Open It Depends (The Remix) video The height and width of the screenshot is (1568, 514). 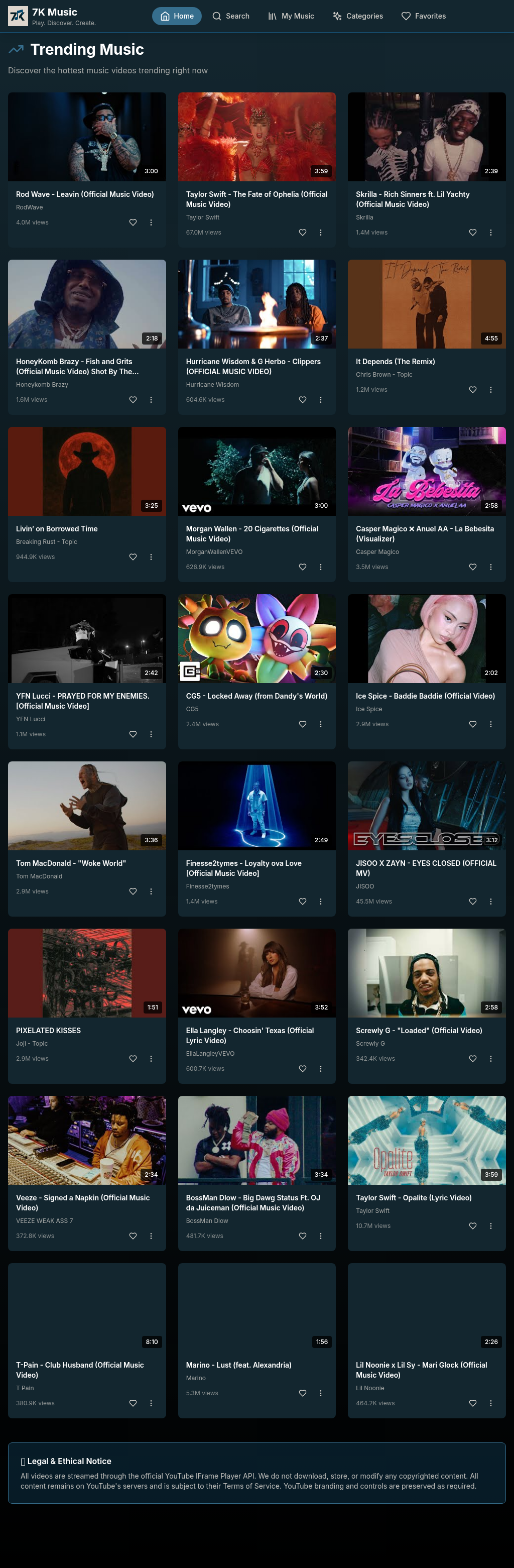pyautogui.click(x=426, y=304)
